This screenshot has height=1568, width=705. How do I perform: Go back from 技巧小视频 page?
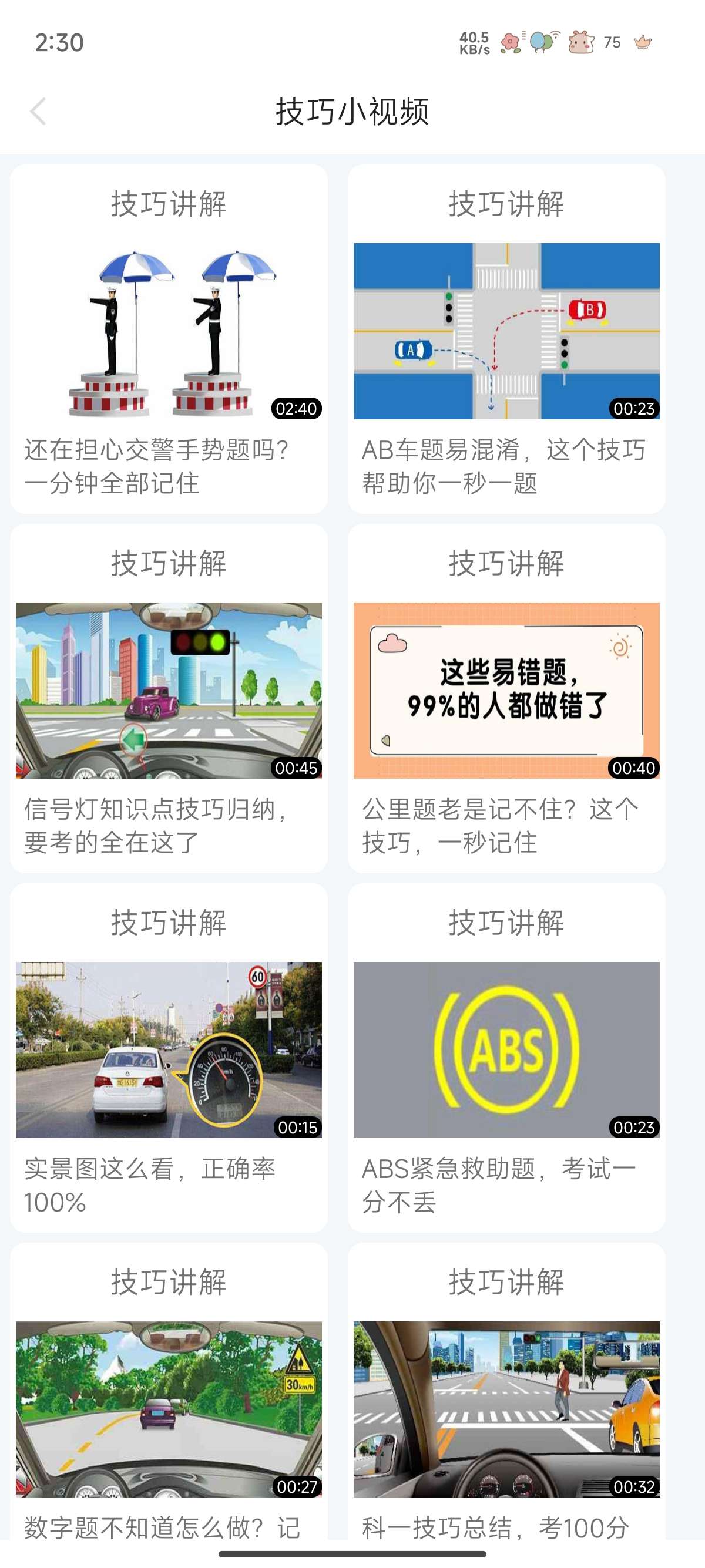pyautogui.click(x=38, y=112)
